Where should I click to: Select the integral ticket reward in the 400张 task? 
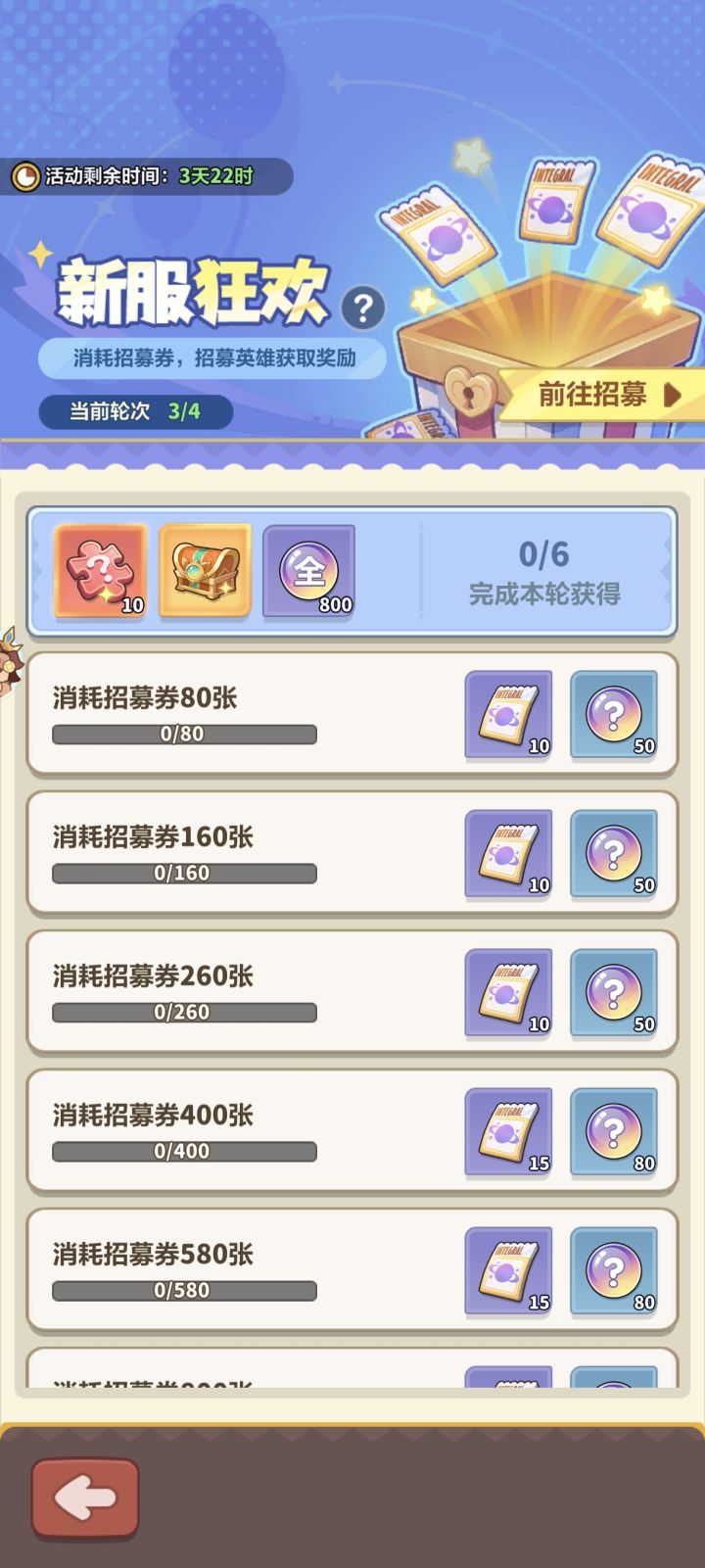[x=508, y=1131]
